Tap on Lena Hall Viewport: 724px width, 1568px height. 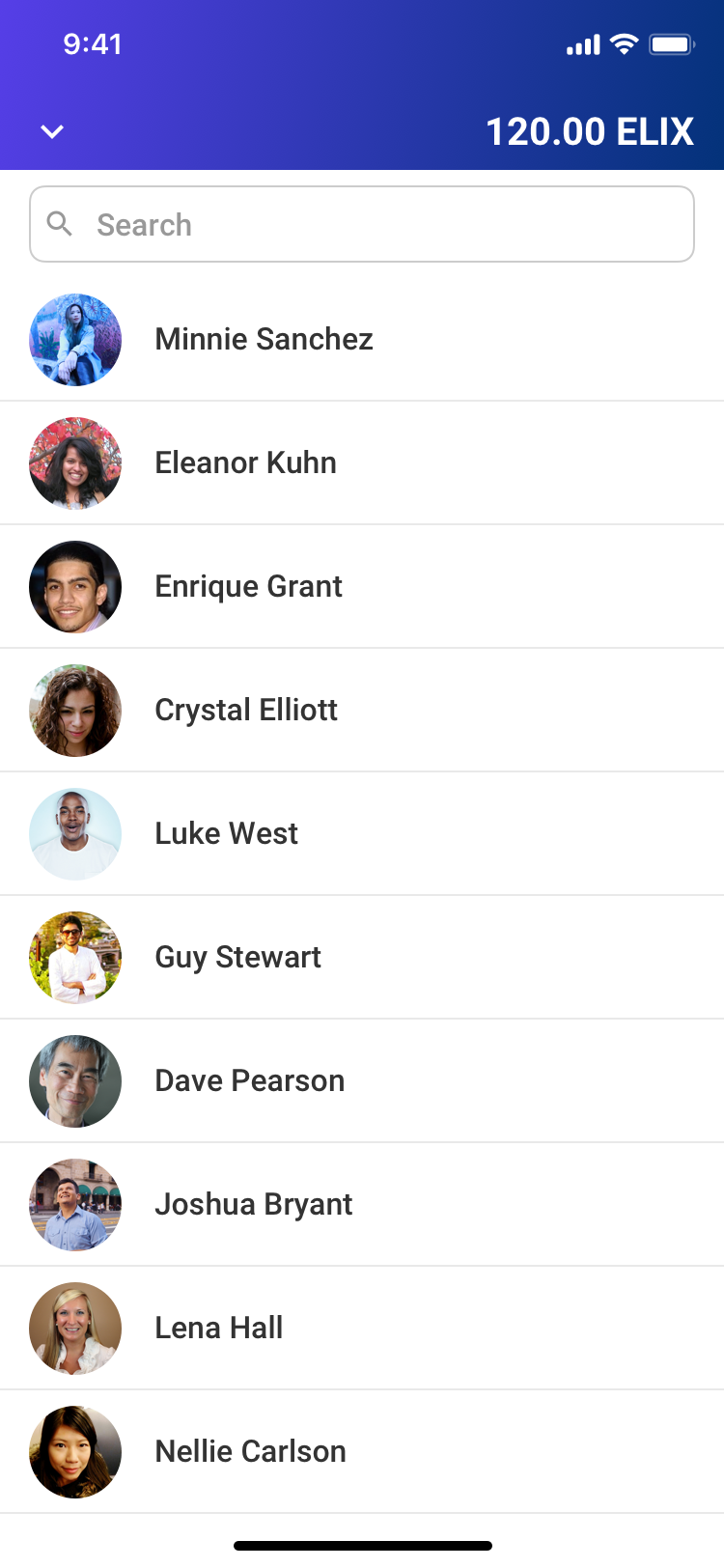pos(218,1329)
